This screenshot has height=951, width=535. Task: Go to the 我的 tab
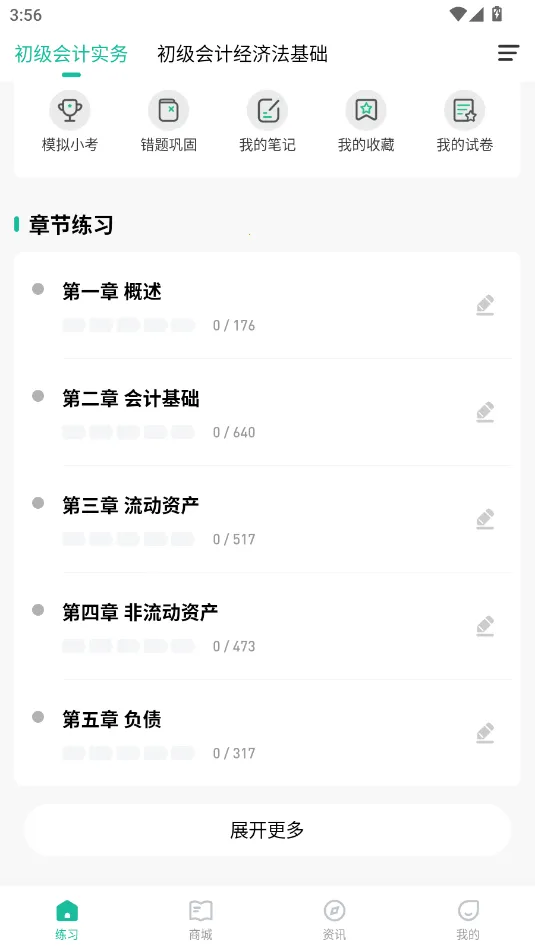pyautogui.click(x=468, y=919)
